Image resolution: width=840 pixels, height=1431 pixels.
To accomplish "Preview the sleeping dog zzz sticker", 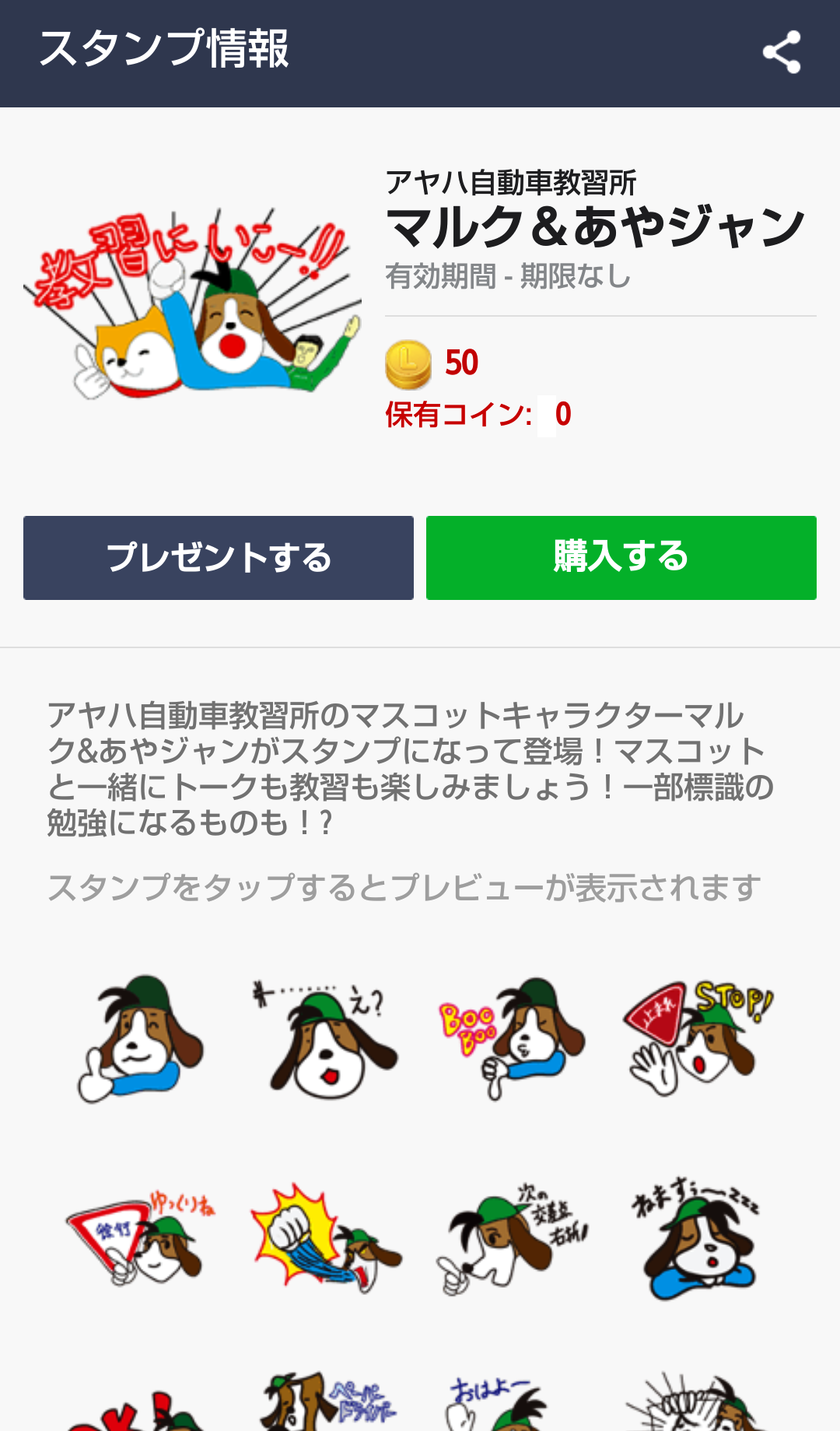I will [x=698, y=1237].
